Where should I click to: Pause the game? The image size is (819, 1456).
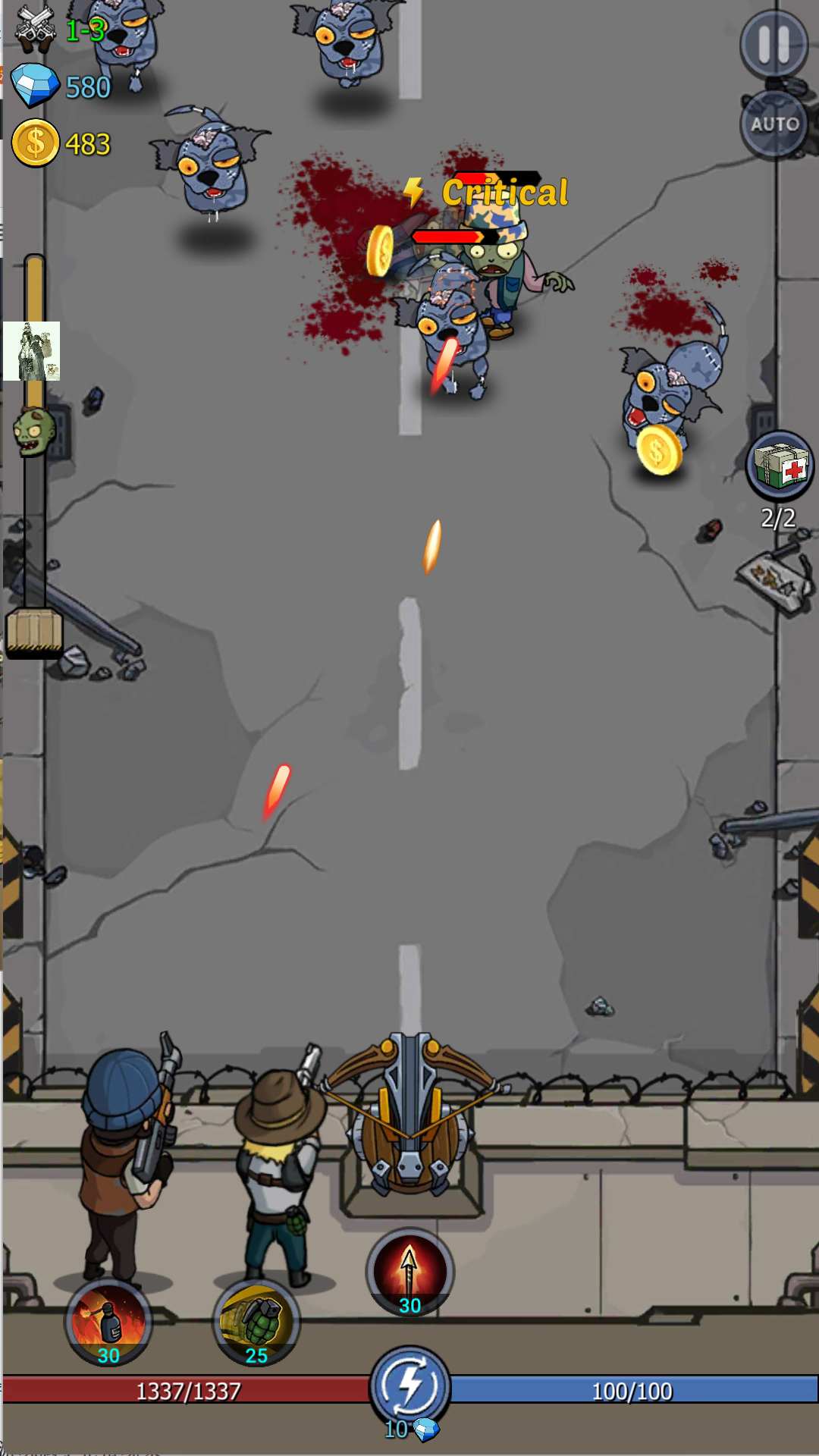pyautogui.click(x=774, y=44)
